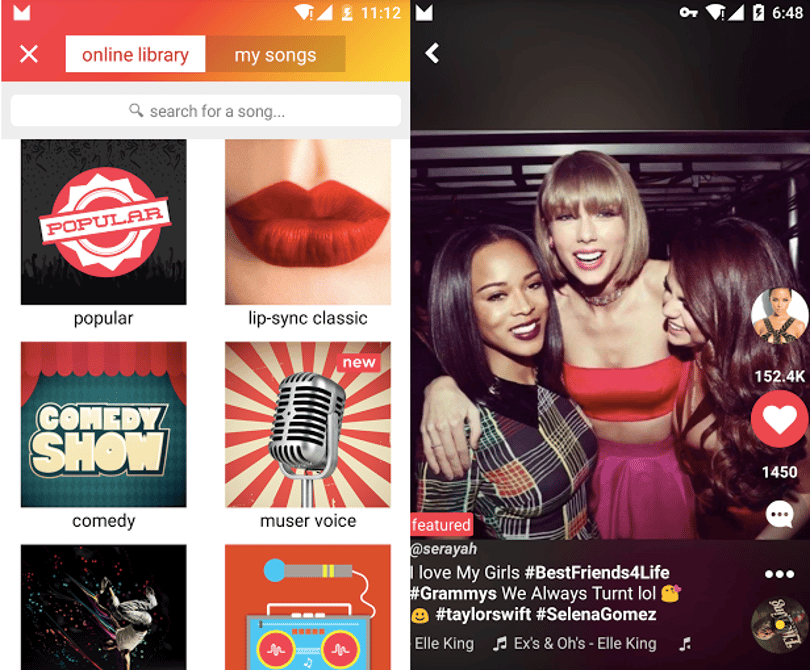The height and width of the screenshot is (670, 810).
Task: Close the song library screen
Action: pos(29,54)
